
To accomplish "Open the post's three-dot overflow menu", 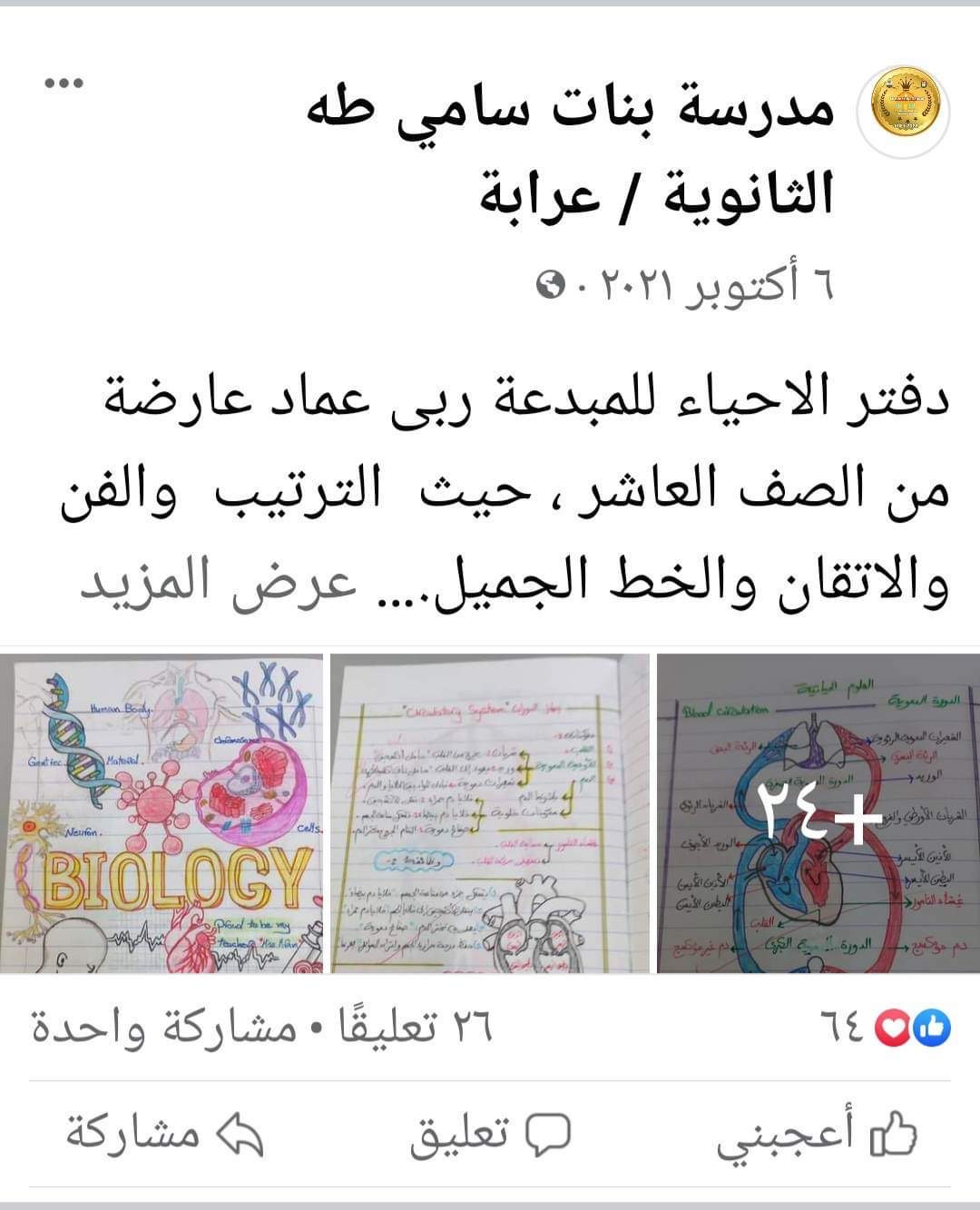I will [64, 84].
